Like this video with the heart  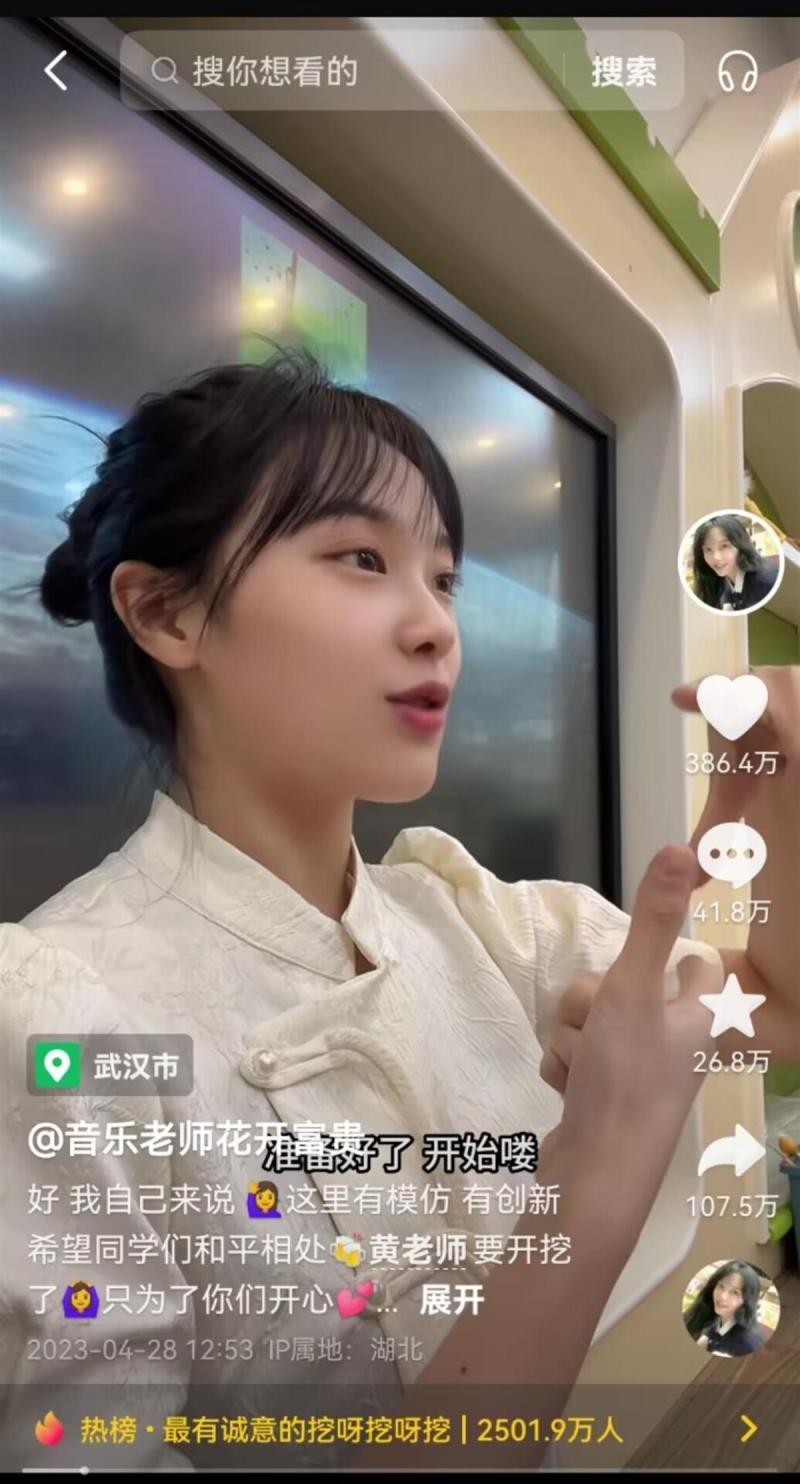point(732,708)
